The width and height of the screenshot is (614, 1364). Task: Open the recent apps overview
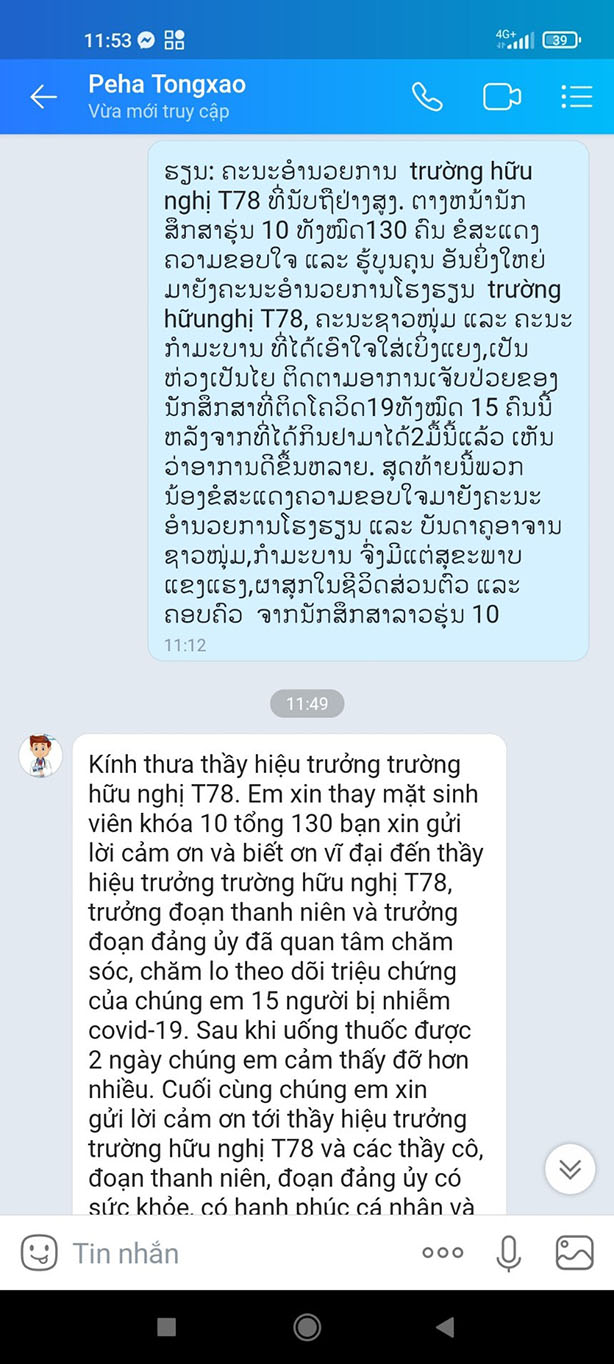click(x=167, y=1327)
